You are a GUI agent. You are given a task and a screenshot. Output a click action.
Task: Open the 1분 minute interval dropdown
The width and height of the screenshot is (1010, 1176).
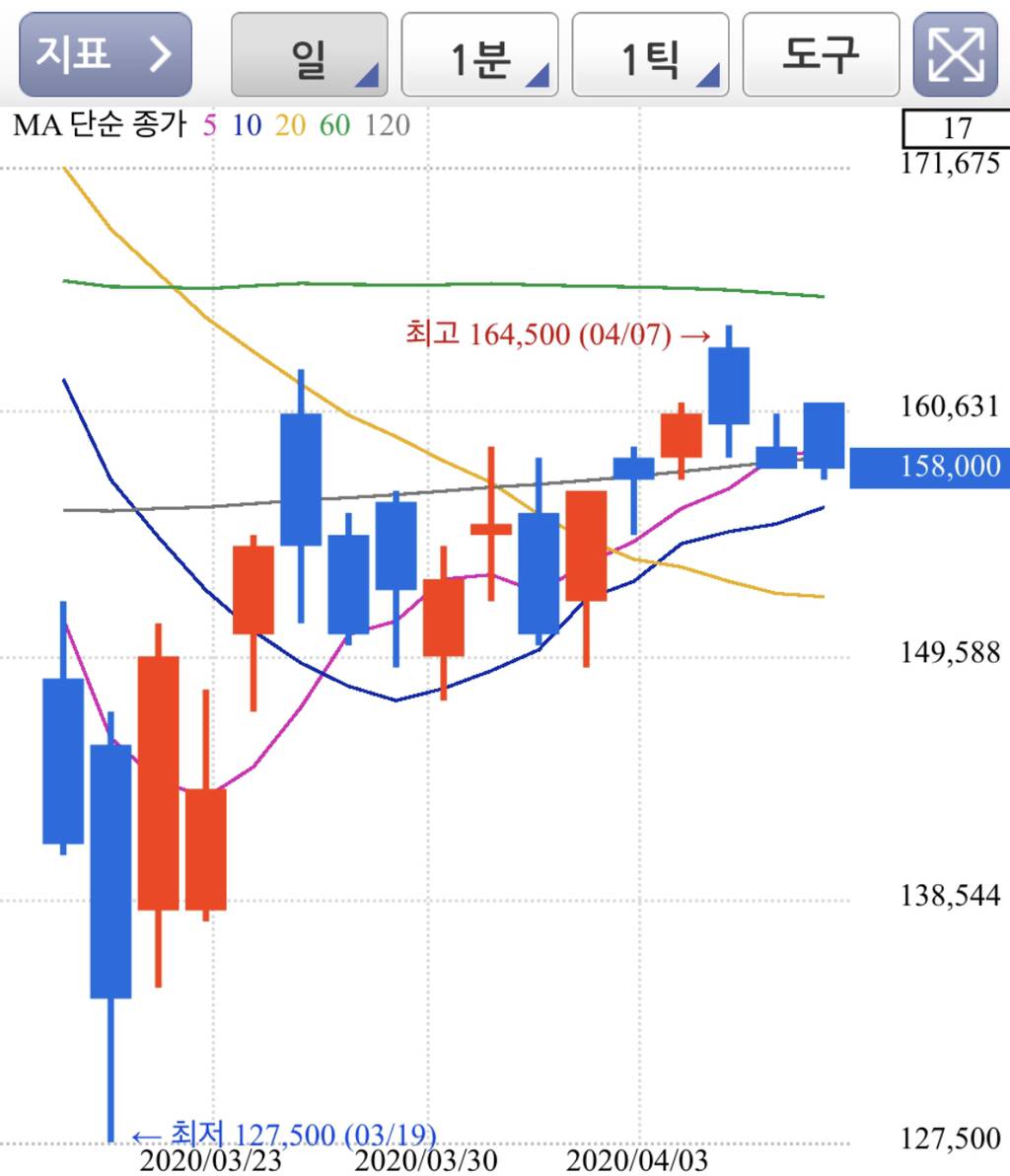(x=479, y=55)
